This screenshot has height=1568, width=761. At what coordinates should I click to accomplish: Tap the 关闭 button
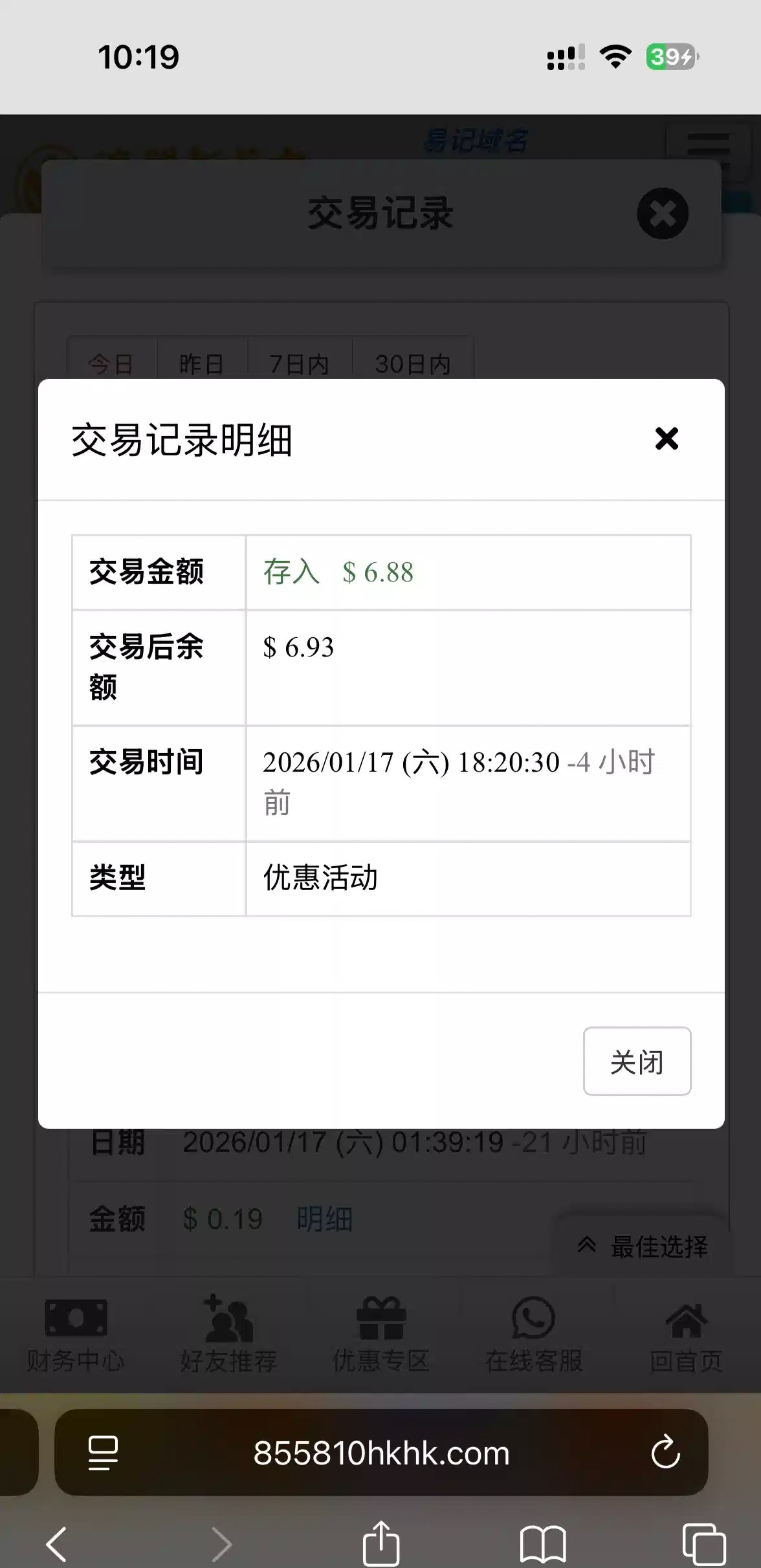tap(637, 1061)
